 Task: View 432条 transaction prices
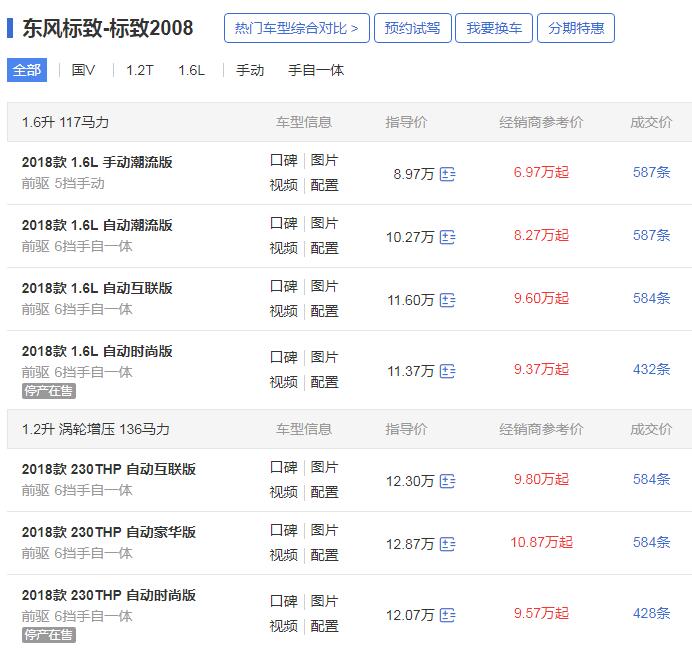[x=651, y=369]
